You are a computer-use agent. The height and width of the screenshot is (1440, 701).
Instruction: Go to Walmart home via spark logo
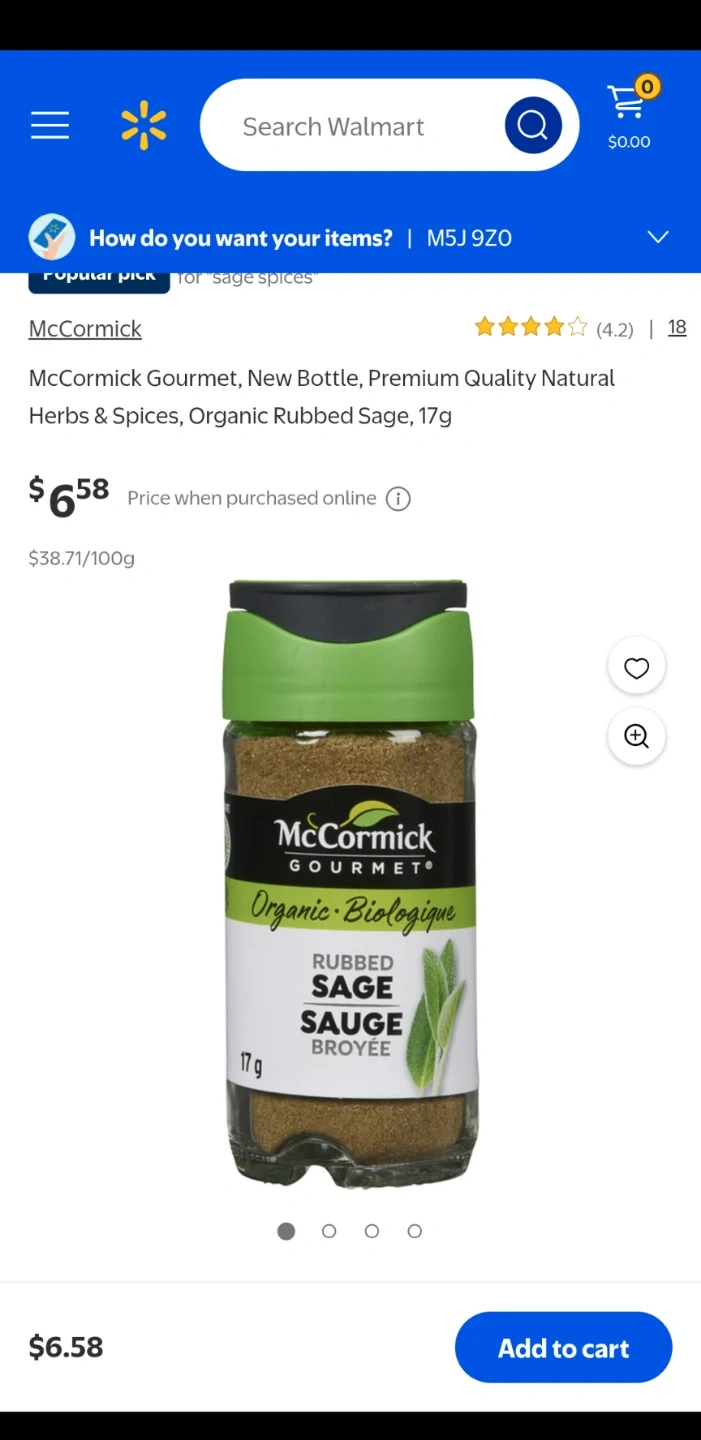[x=144, y=126]
